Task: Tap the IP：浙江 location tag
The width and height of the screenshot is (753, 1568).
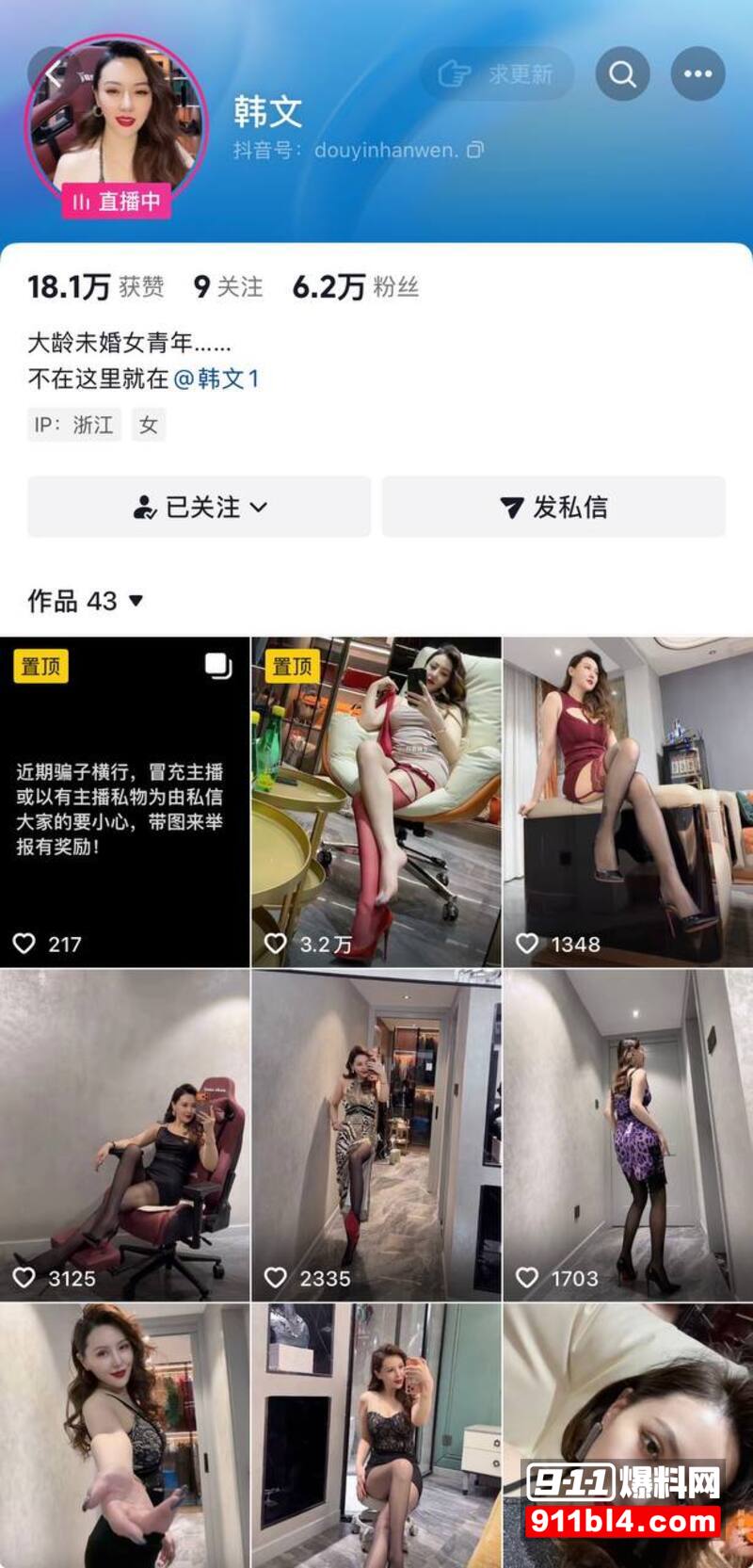Action: (x=74, y=426)
